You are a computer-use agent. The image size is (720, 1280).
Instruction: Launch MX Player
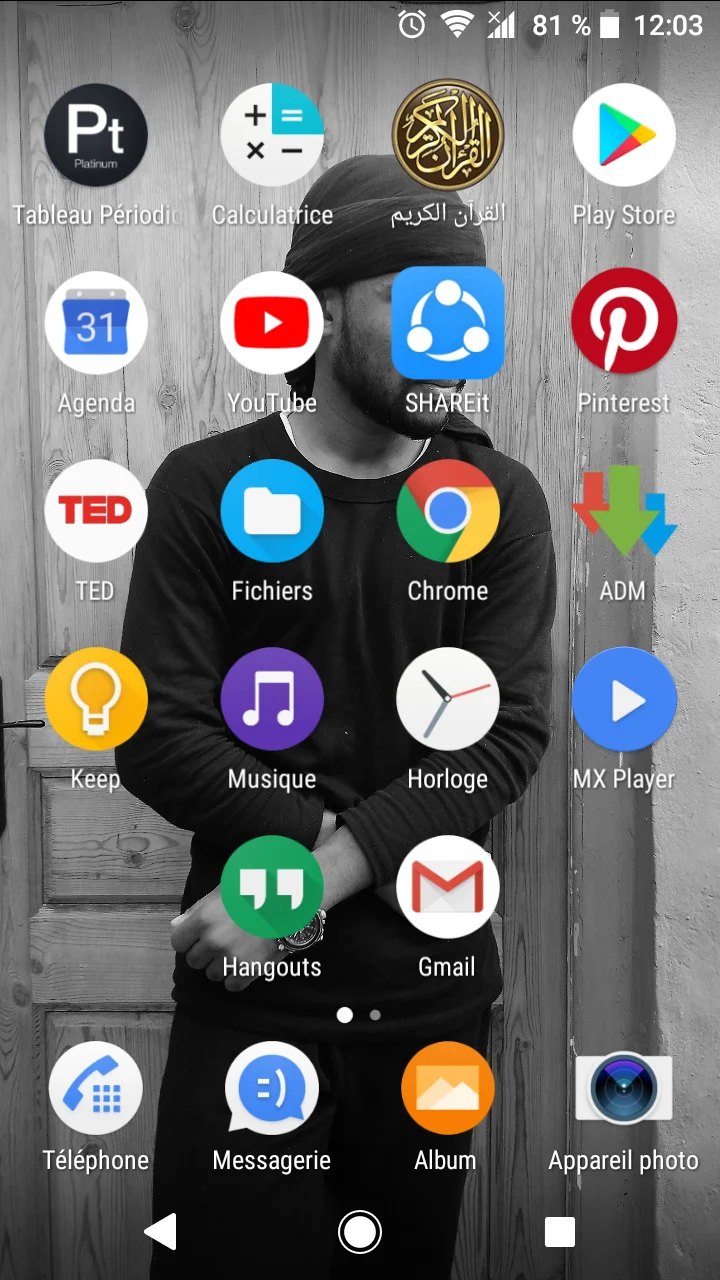pyautogui.click(x=624, y=699)
